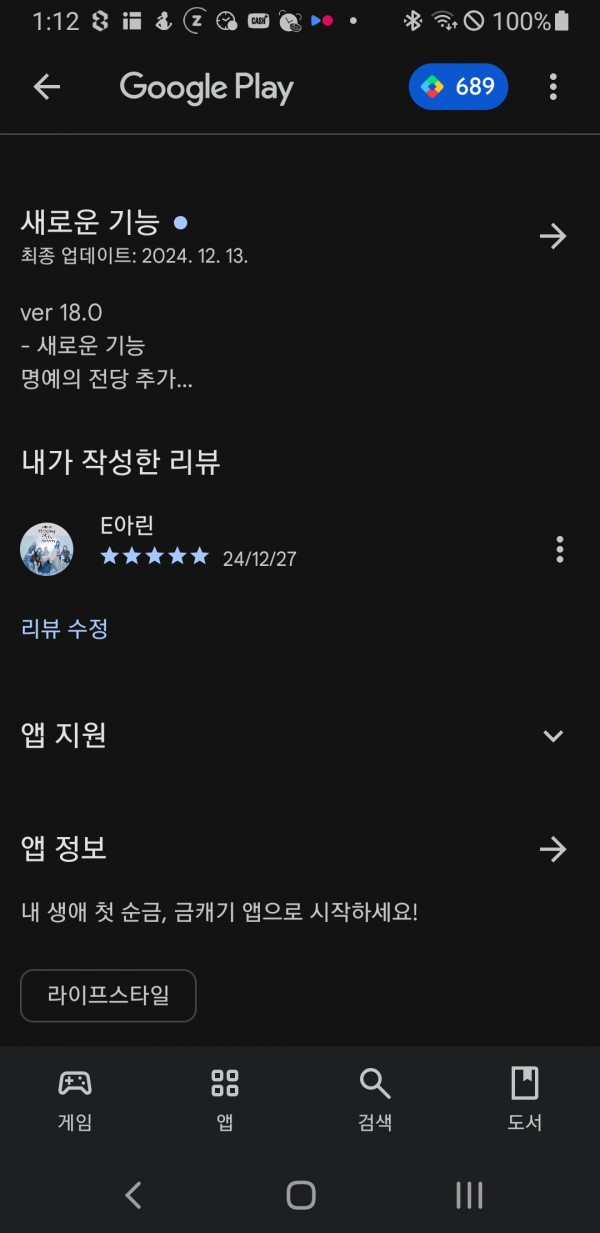Open recent apps from navigation bar
The image size is (600, 1233).
tap(469, 1194)
